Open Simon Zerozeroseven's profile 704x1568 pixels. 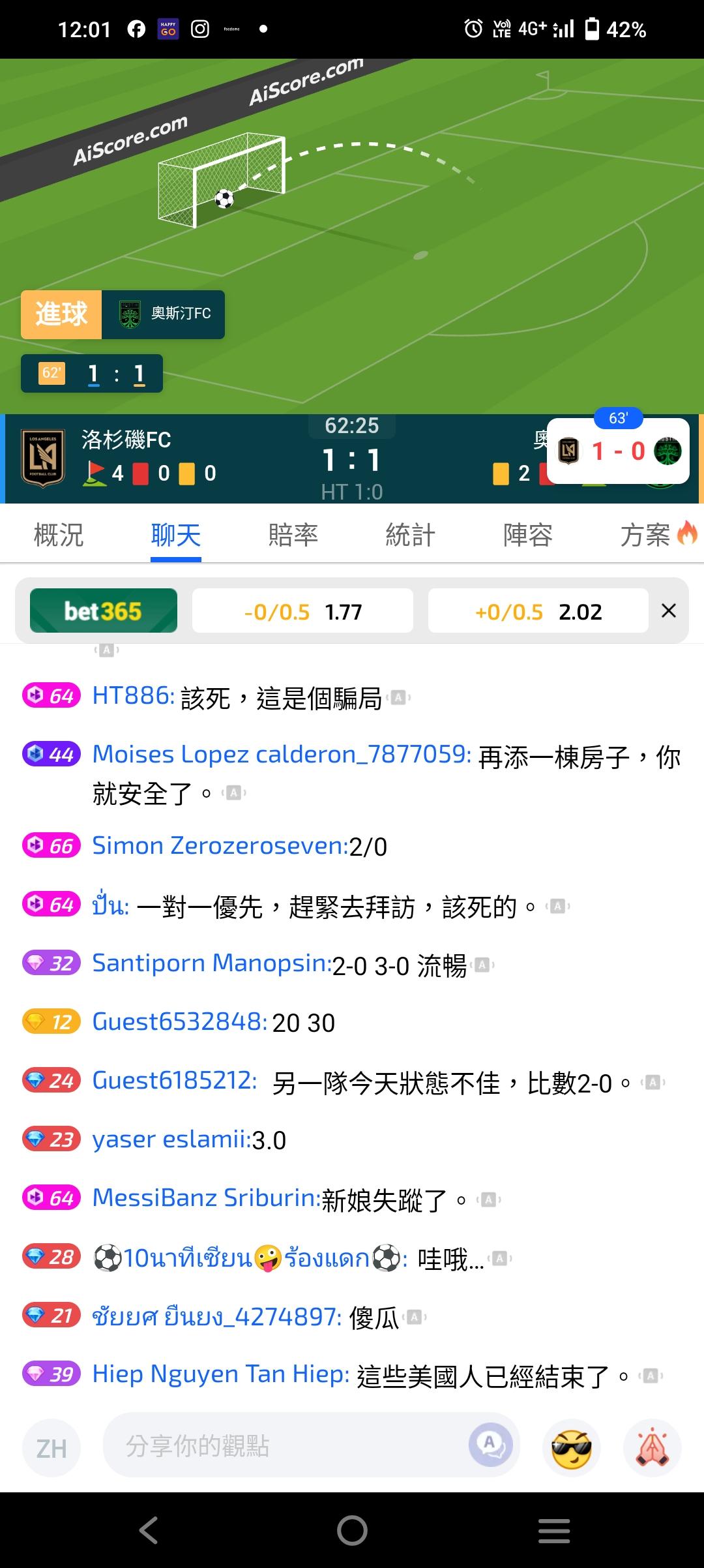coord(220,846)
